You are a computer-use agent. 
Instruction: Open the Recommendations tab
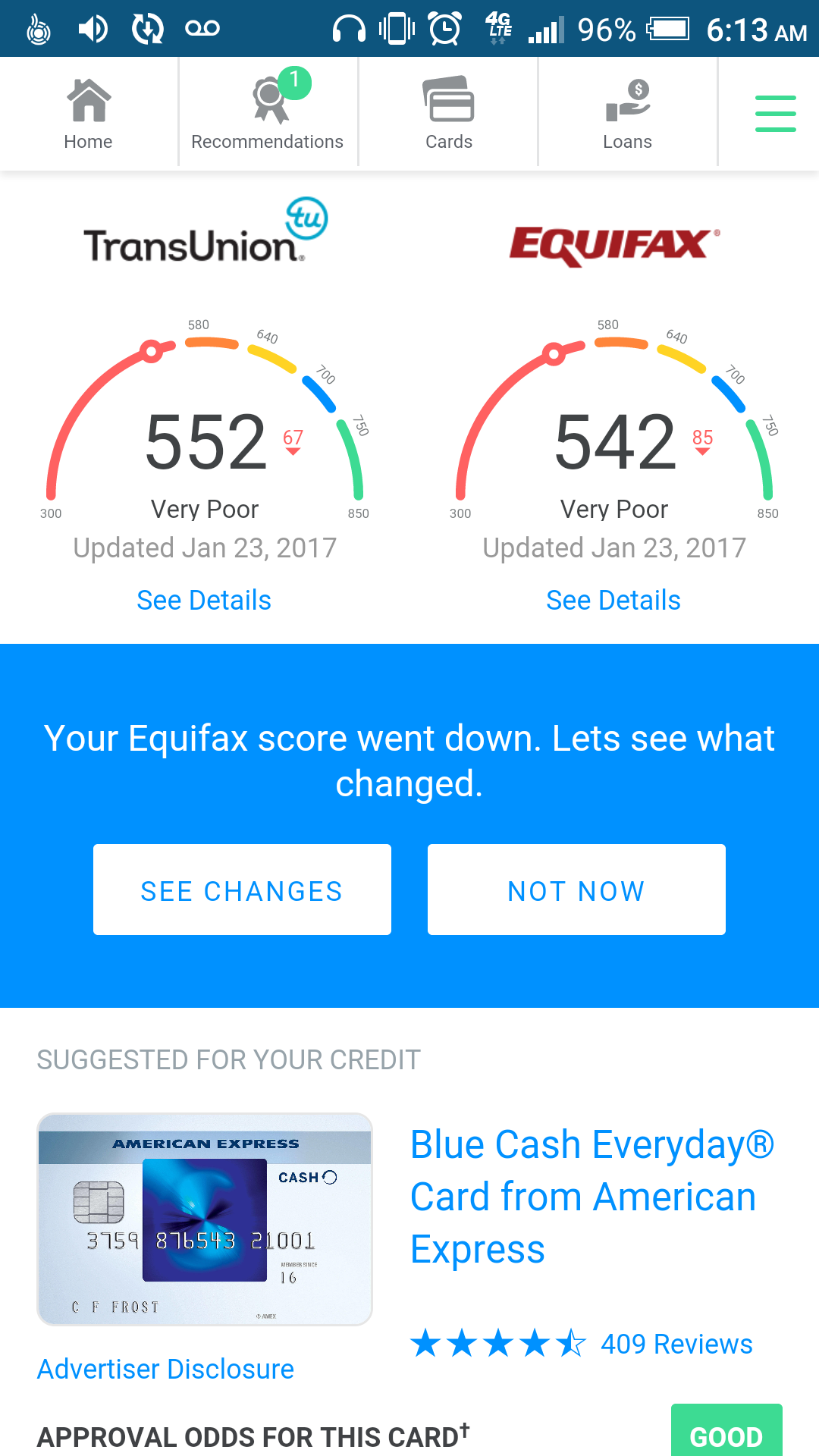point(268,114)
